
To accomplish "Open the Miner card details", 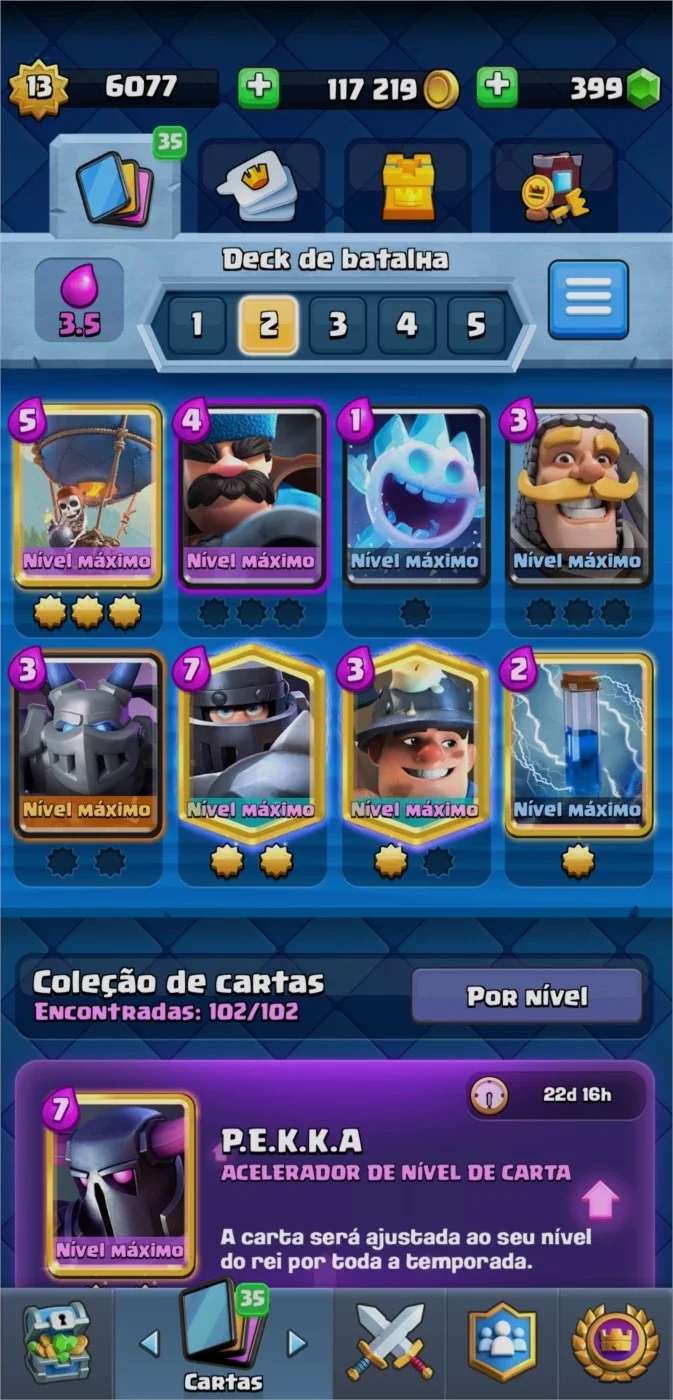I will [x=415, y=745].
